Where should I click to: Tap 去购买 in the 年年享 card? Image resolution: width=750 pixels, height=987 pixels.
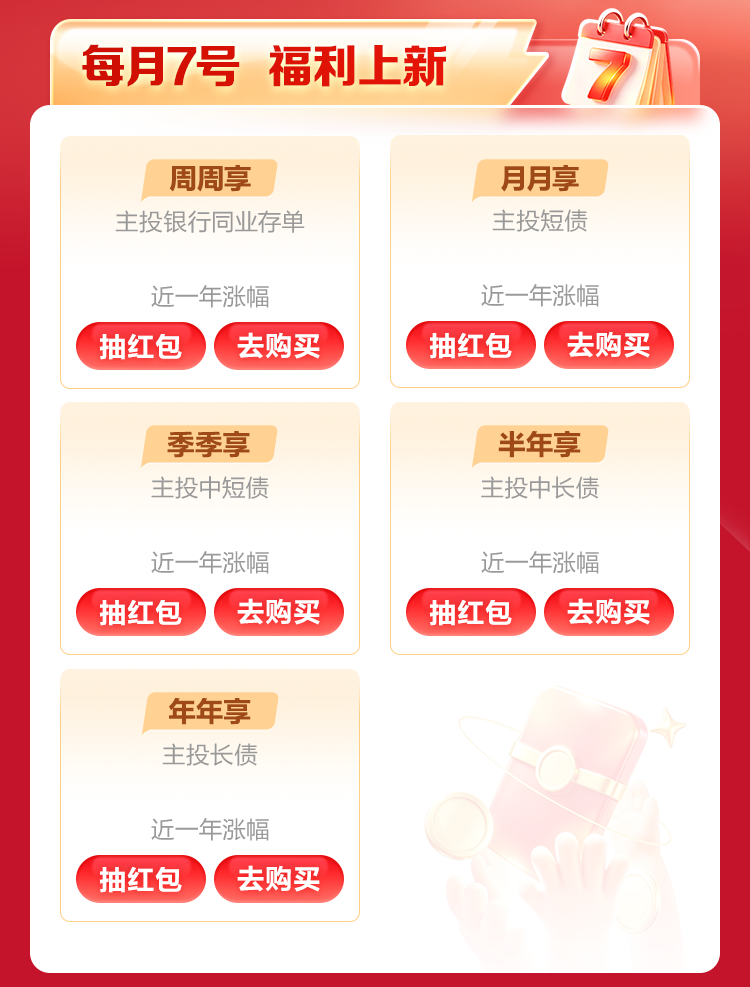pyautogui.click(x=279, y=879)
